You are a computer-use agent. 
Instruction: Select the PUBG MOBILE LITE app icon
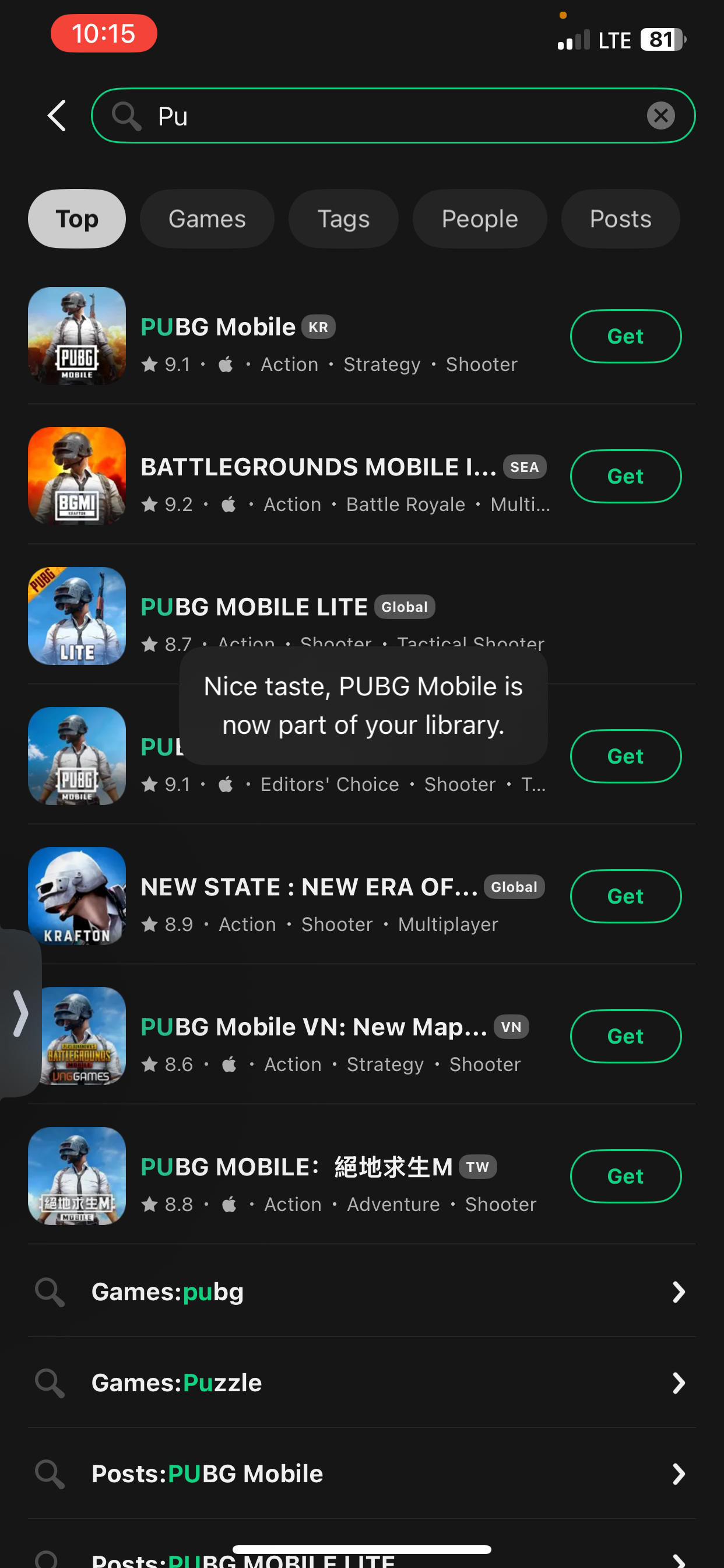coord(77,617)
